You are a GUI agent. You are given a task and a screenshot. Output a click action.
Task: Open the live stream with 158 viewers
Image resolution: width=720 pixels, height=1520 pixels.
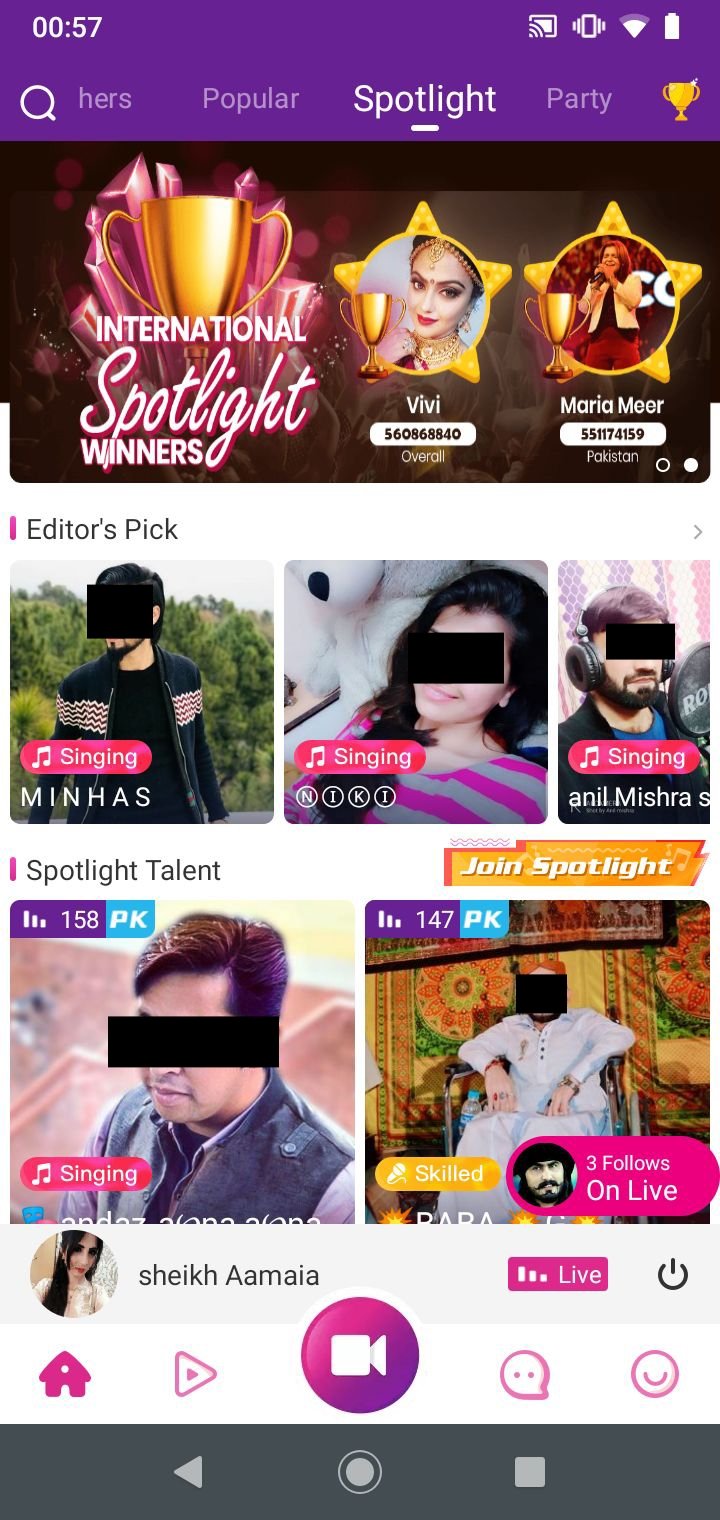(x=182, y=1060)
